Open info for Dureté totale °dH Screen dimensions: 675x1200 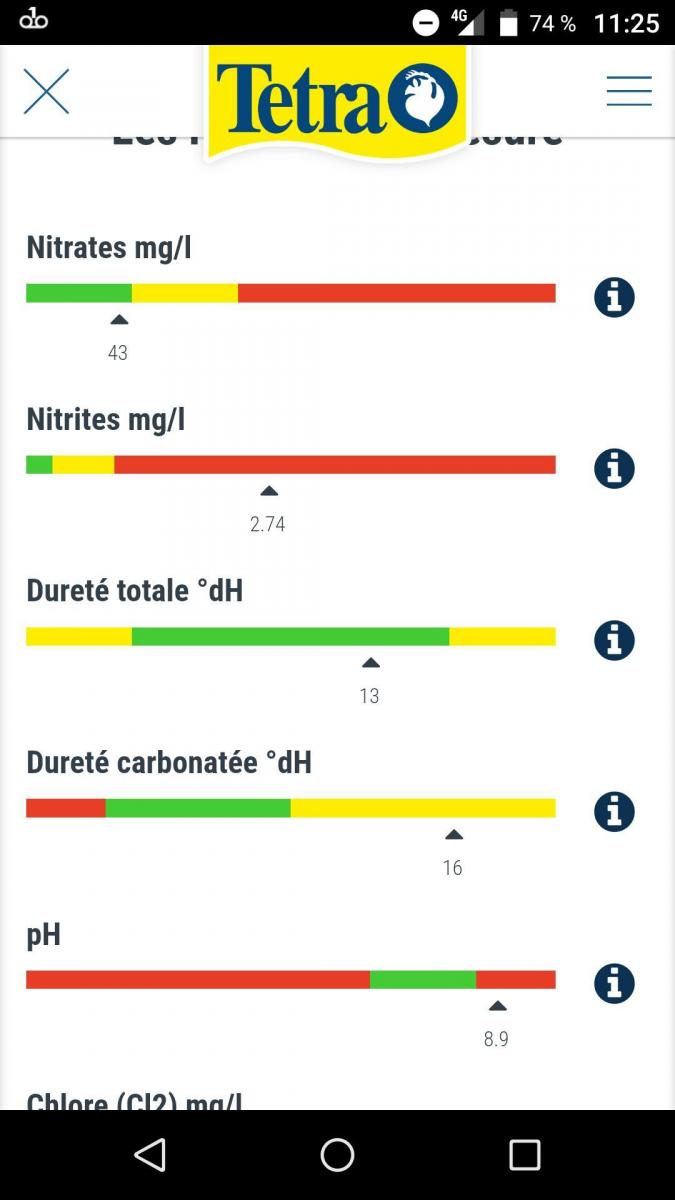pyautogui.click(x=614, y=640)
